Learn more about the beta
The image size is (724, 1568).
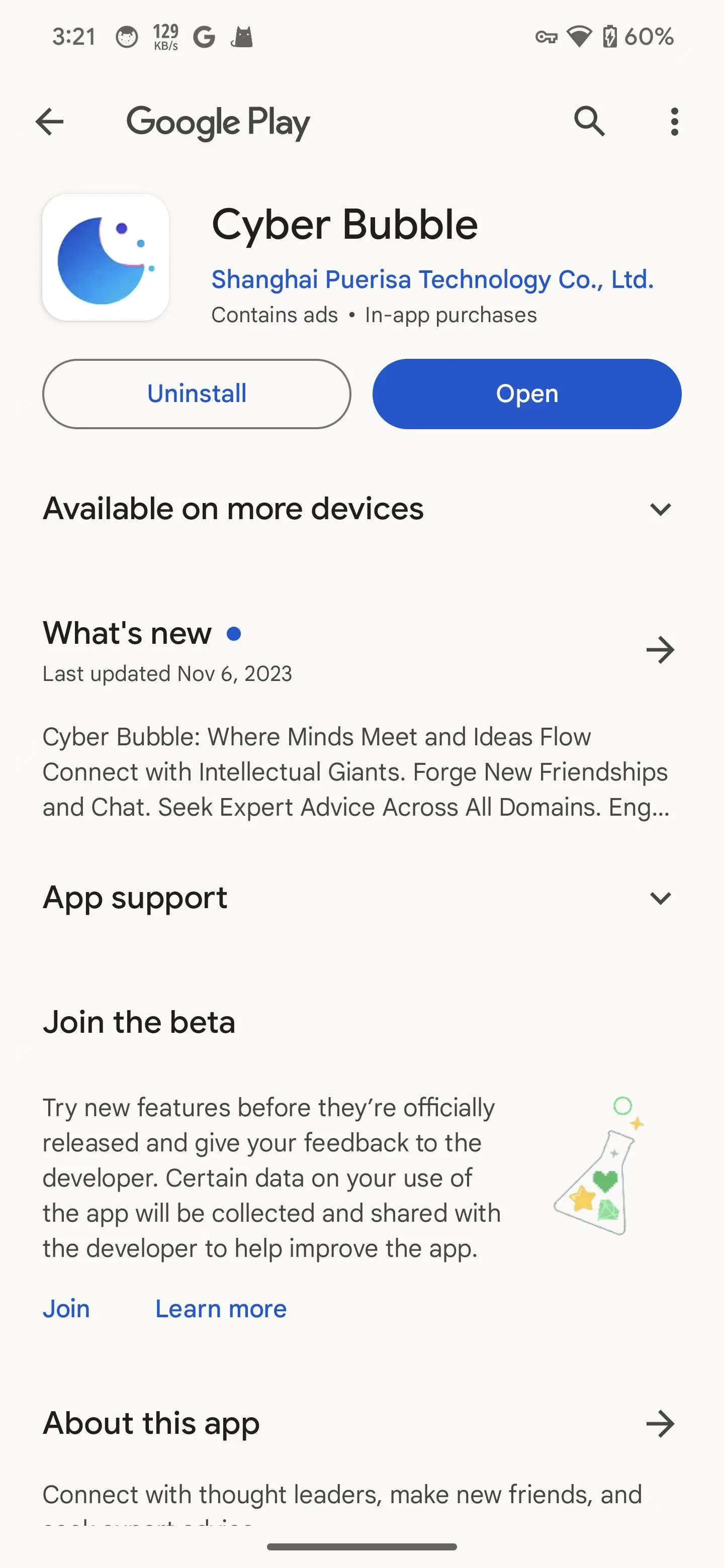coord(220,1309)
